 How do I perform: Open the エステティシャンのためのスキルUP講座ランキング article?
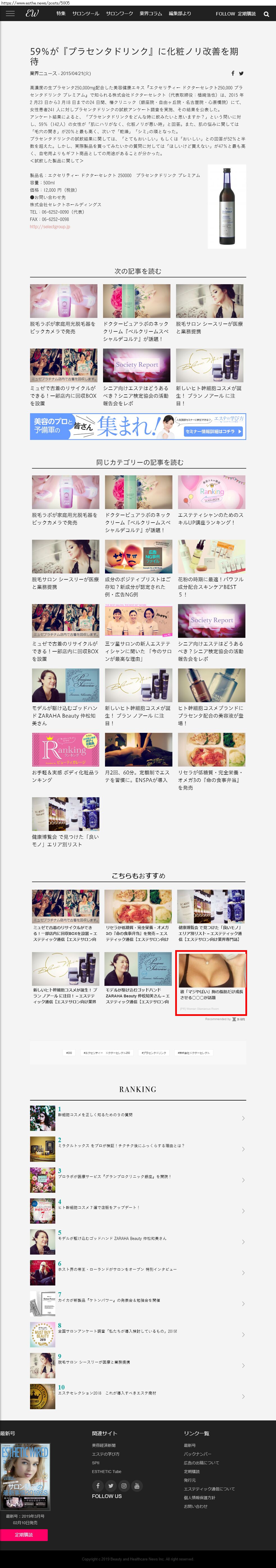[x=211, y=519]
